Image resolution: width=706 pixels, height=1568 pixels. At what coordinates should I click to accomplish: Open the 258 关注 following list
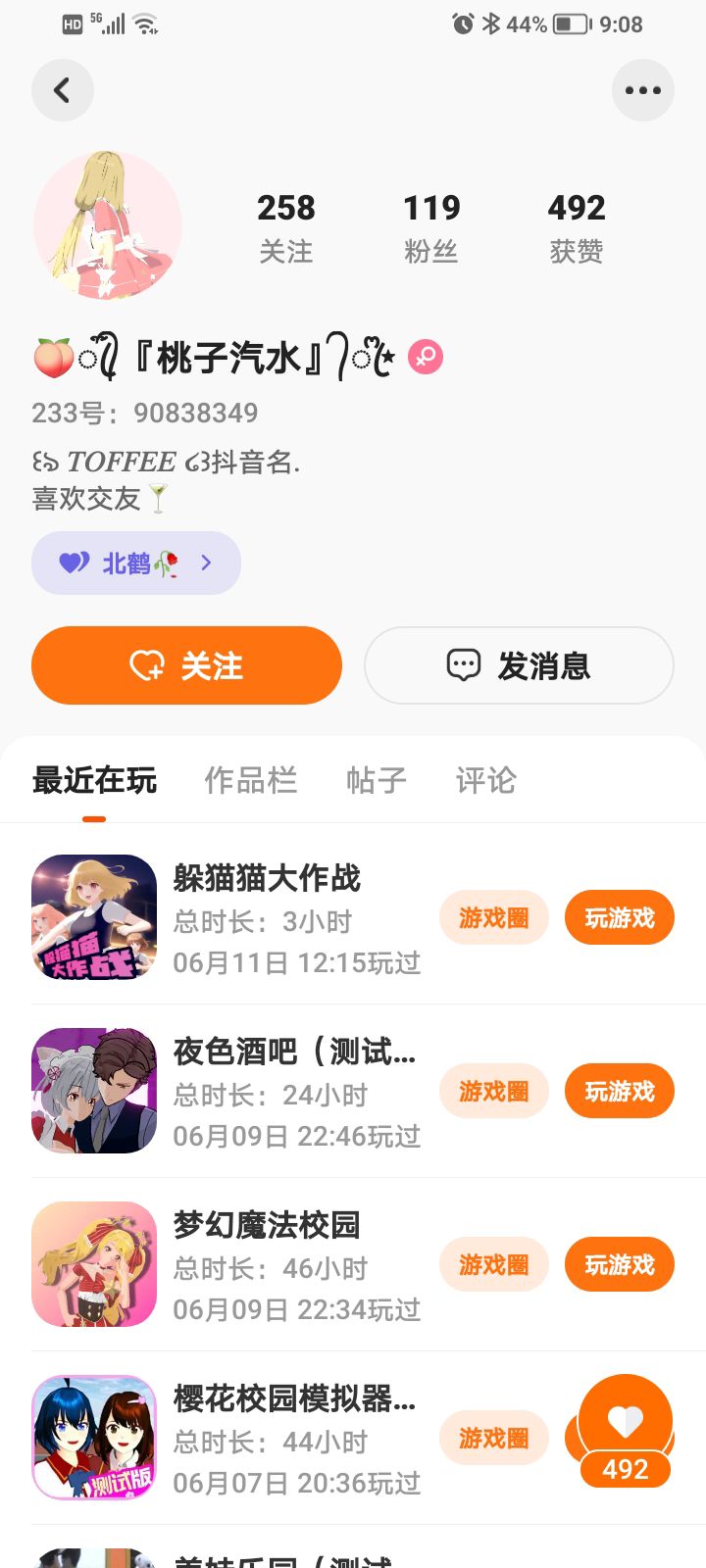pos(285,227)
